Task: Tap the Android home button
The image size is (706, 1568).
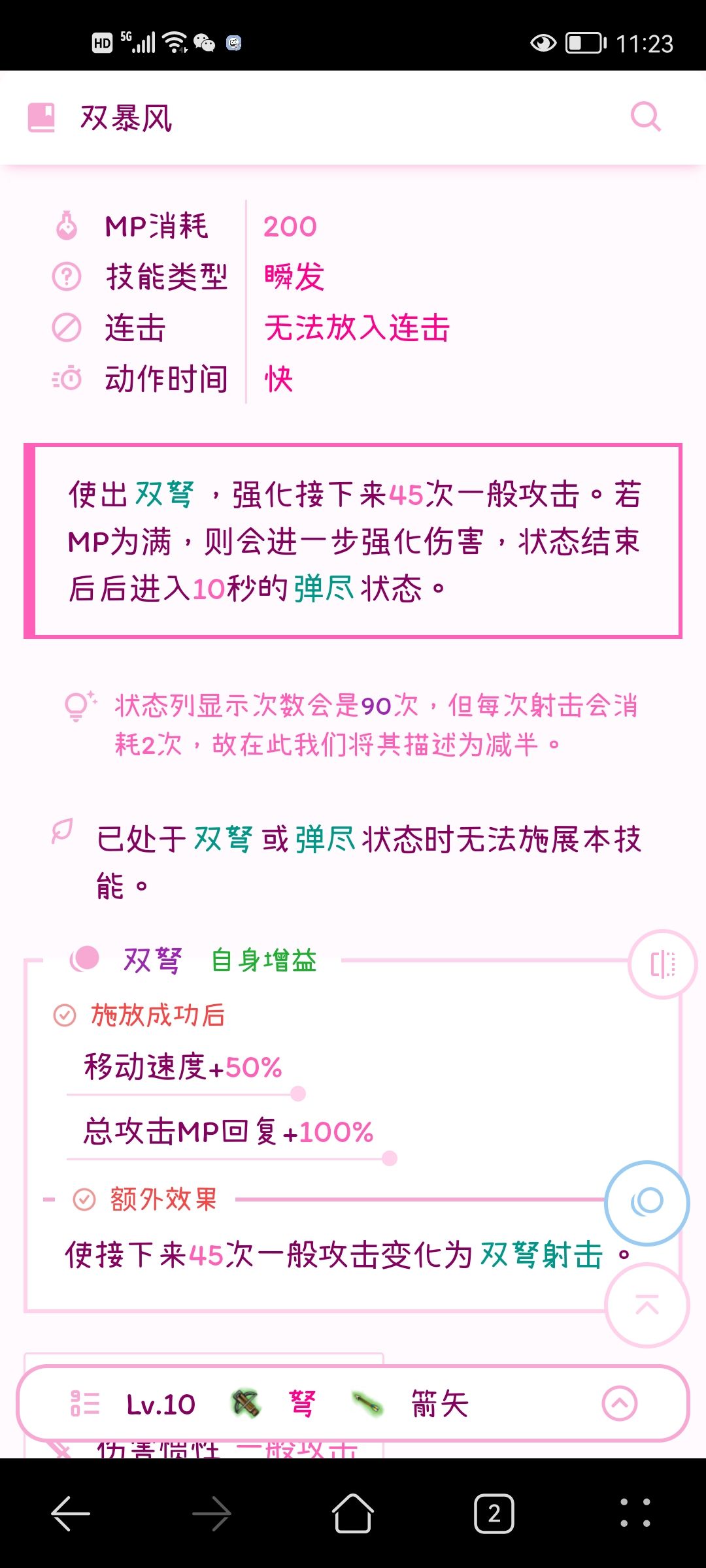Action: coord(353,1513)
